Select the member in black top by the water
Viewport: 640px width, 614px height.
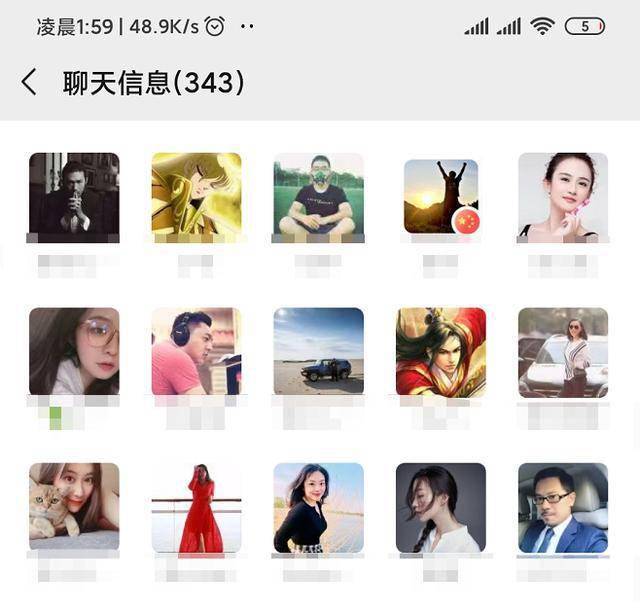318,507
